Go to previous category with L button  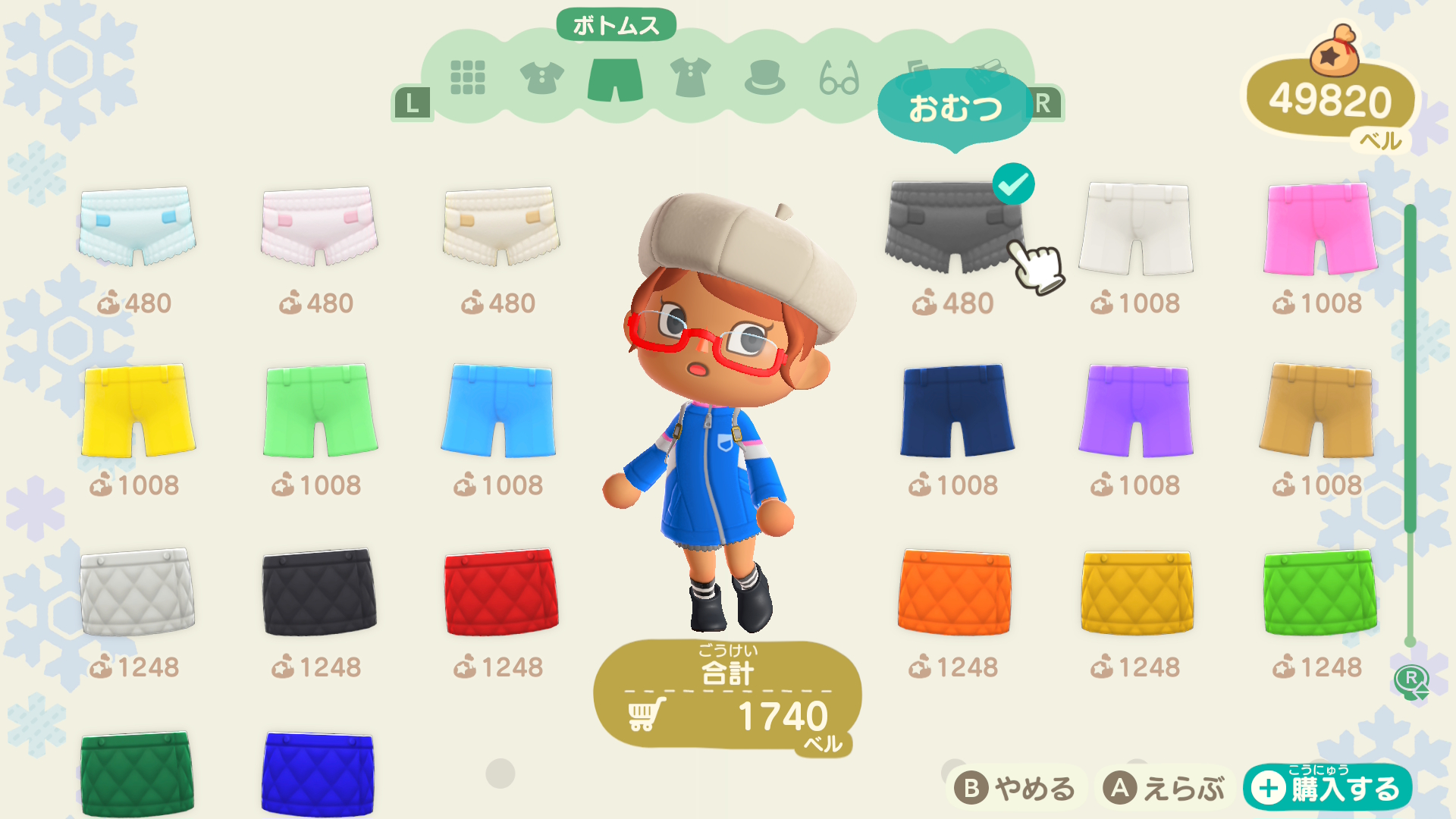(x=412, y=103)
